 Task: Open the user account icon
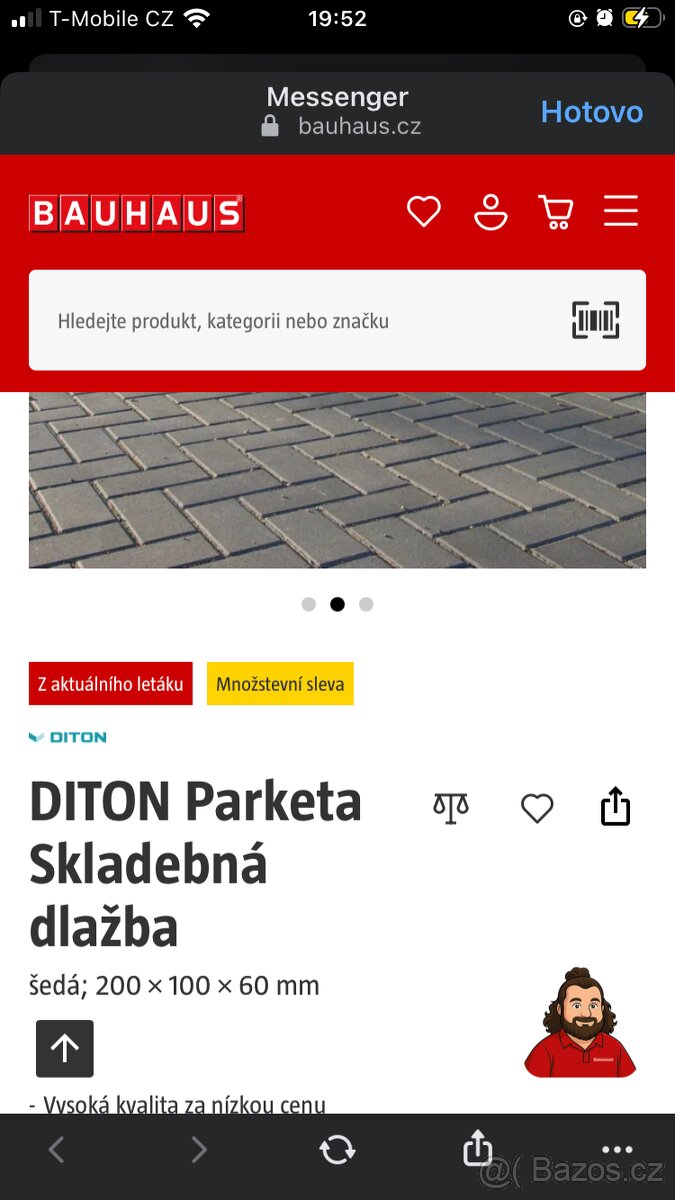pyautogui.click(x=490, y=212)
